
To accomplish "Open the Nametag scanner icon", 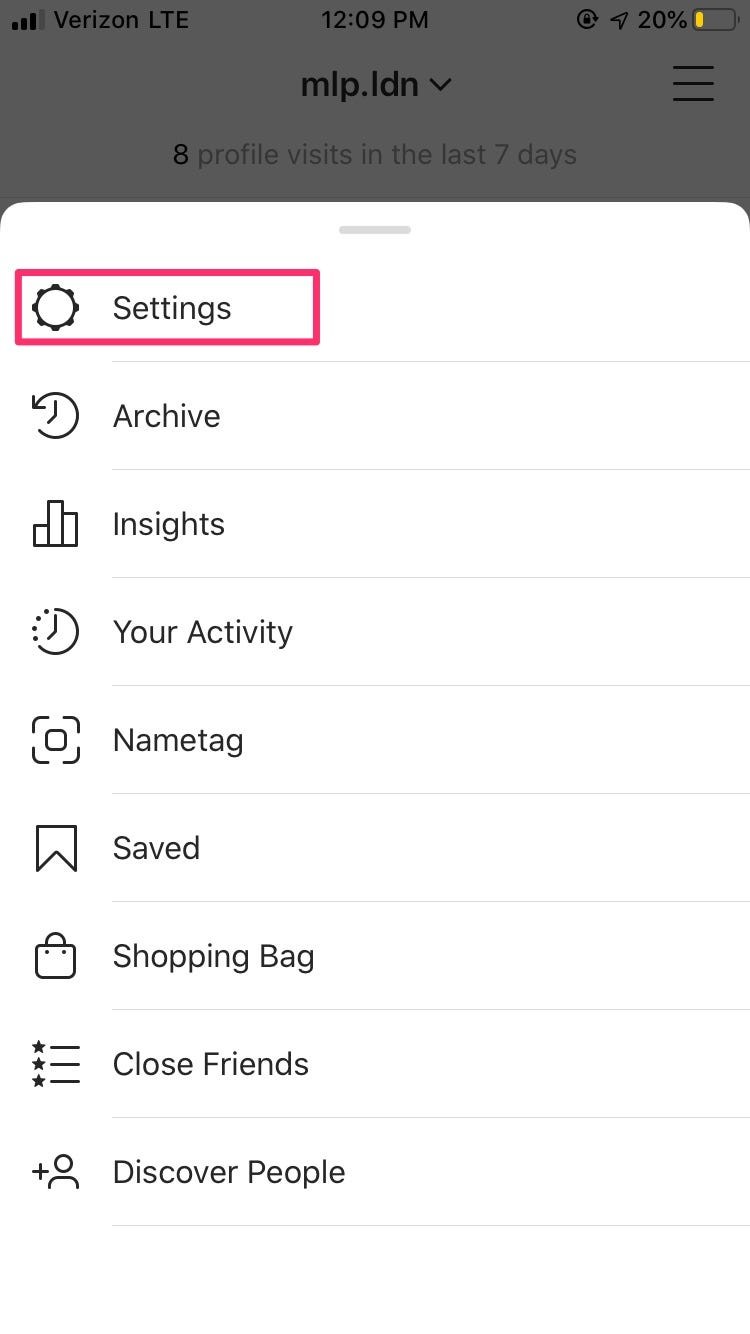I will click(55, 739).
